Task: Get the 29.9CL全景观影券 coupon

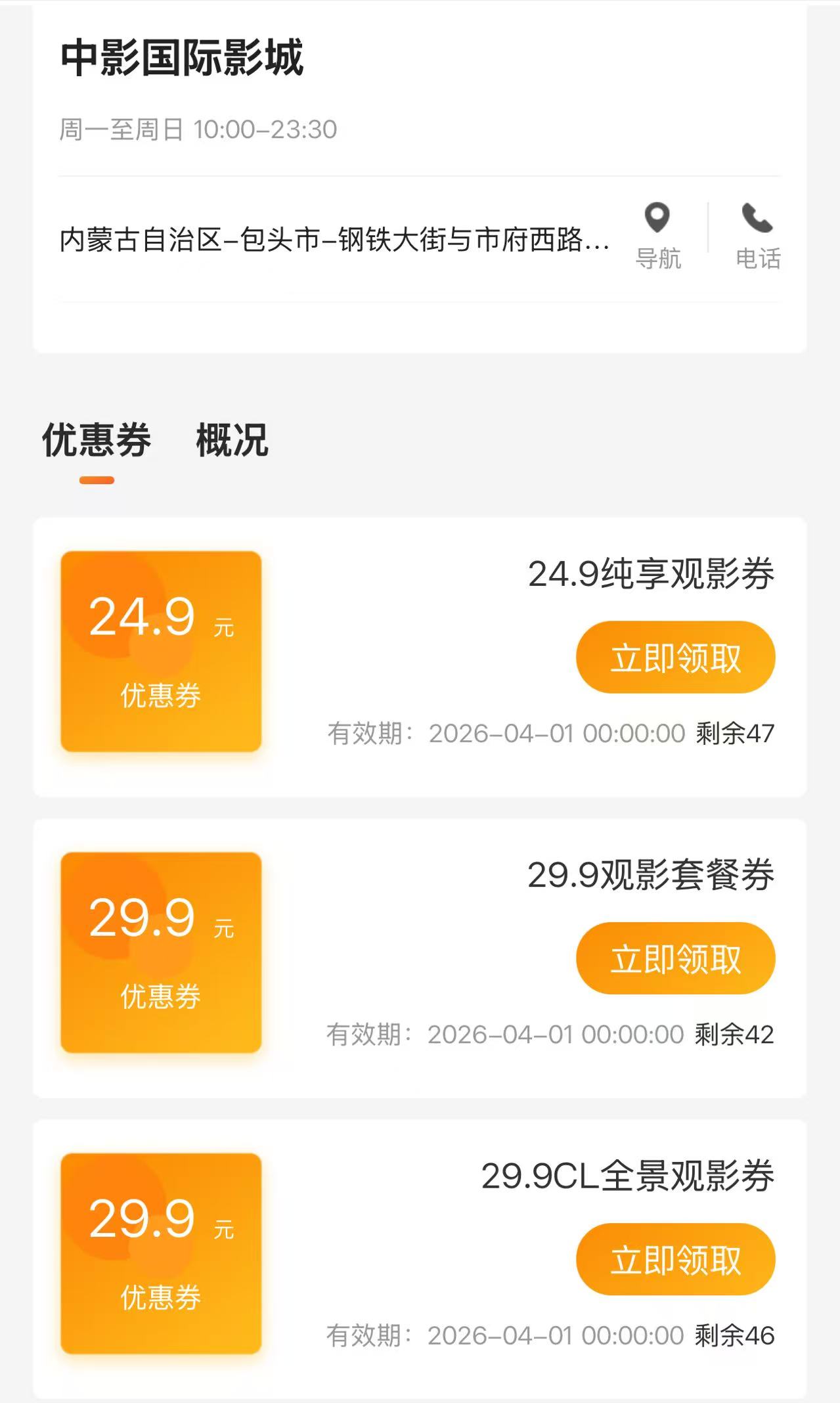Action: point(675,1259)
